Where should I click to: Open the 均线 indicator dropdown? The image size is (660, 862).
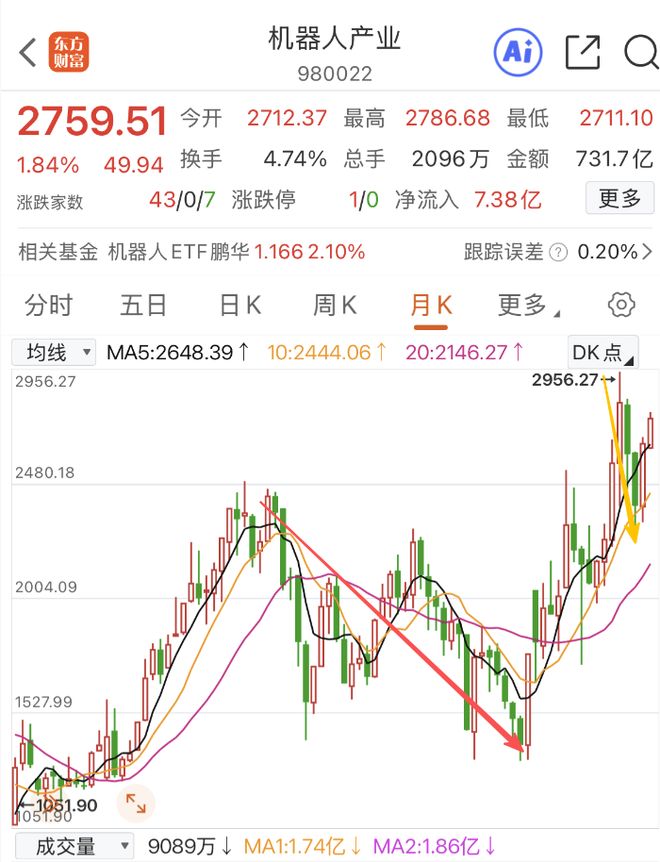tap(54, 352)
